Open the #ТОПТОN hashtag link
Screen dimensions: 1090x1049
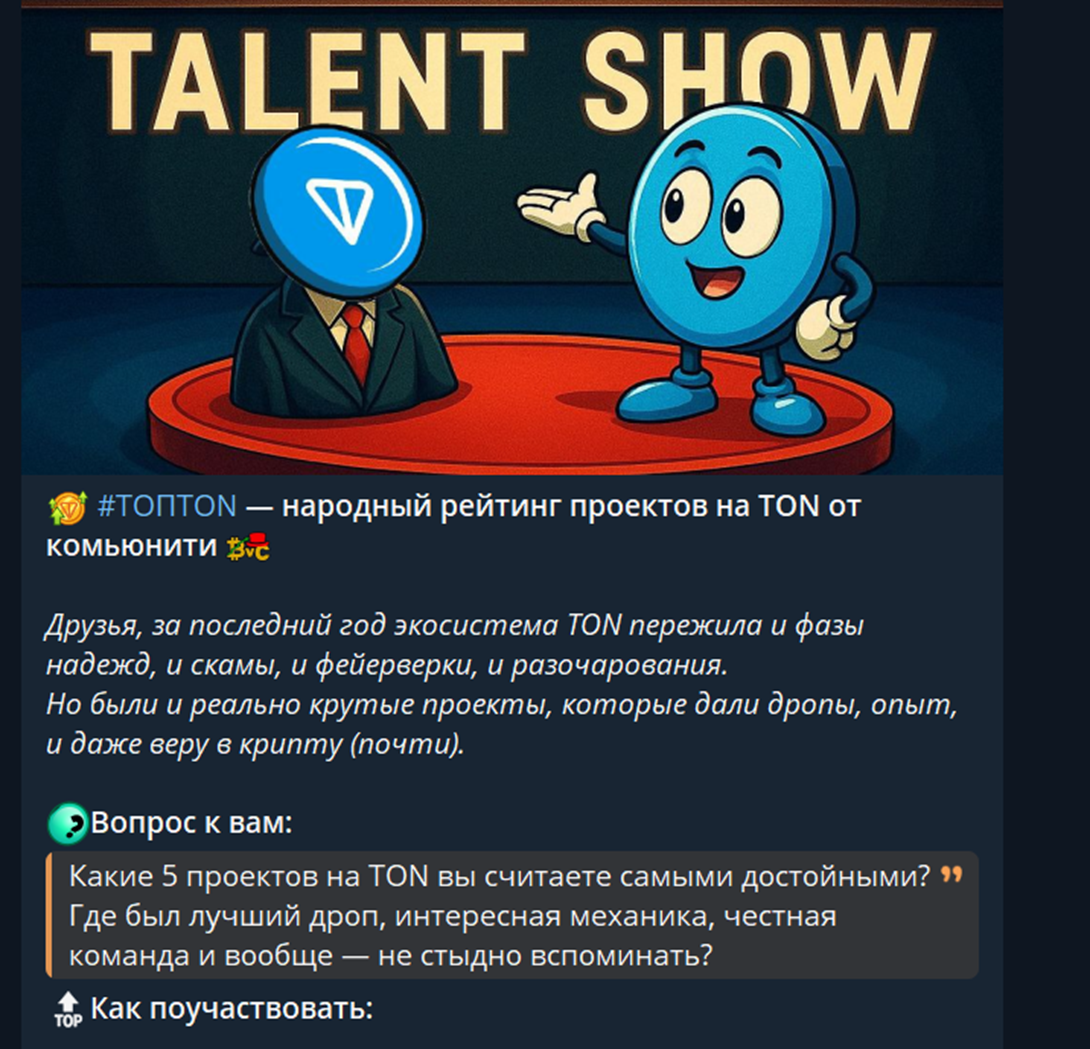click(168, 507)
